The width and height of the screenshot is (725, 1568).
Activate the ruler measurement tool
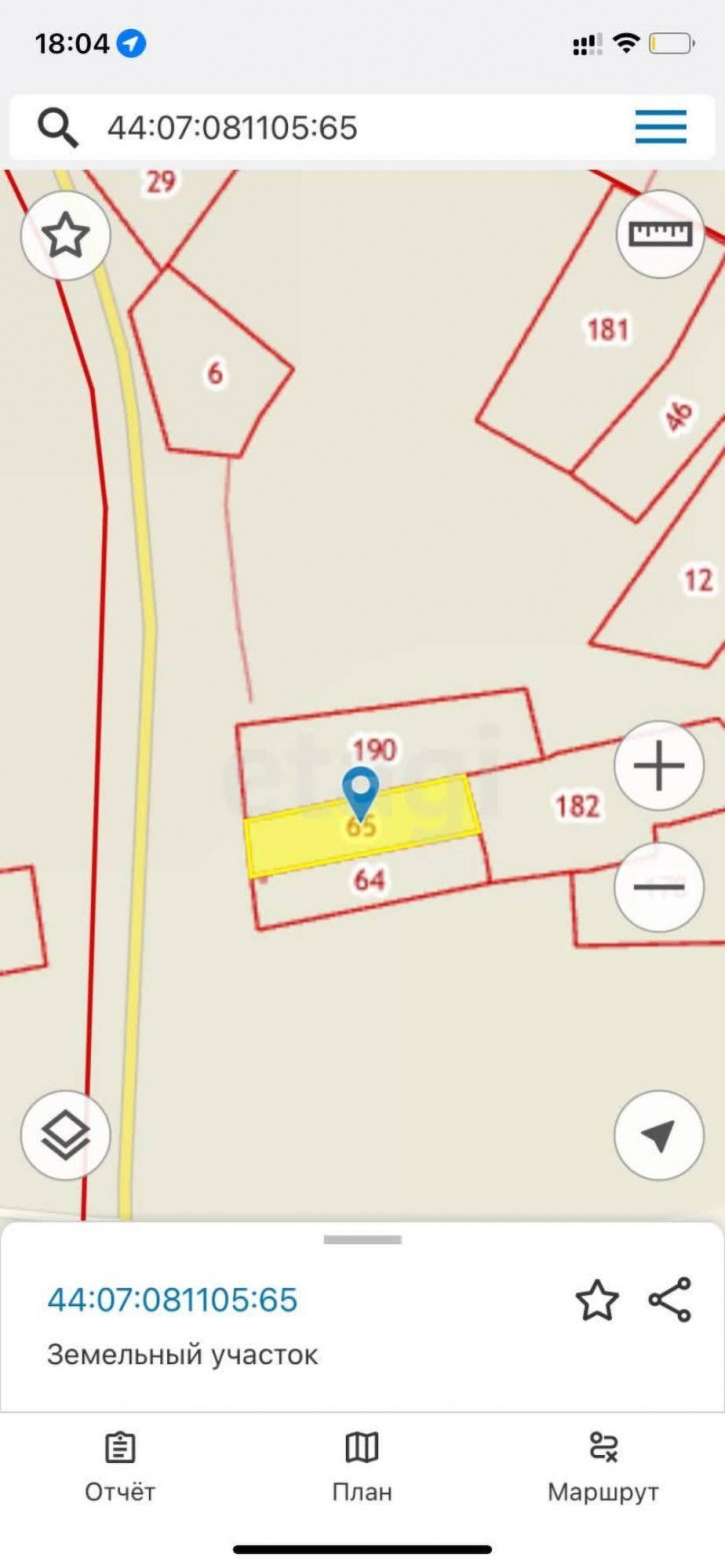tap(660, 234)
